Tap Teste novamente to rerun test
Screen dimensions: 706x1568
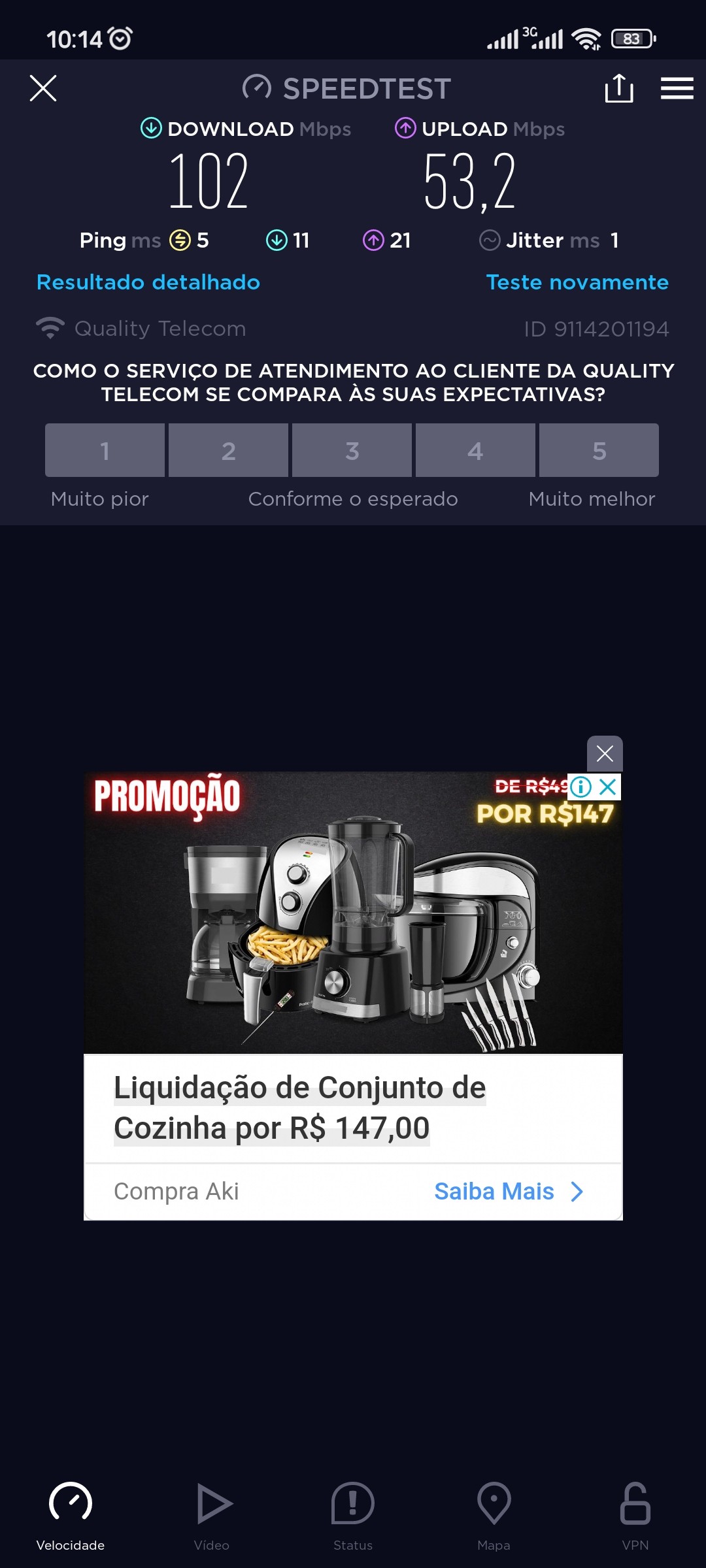(x=577, y=282)
